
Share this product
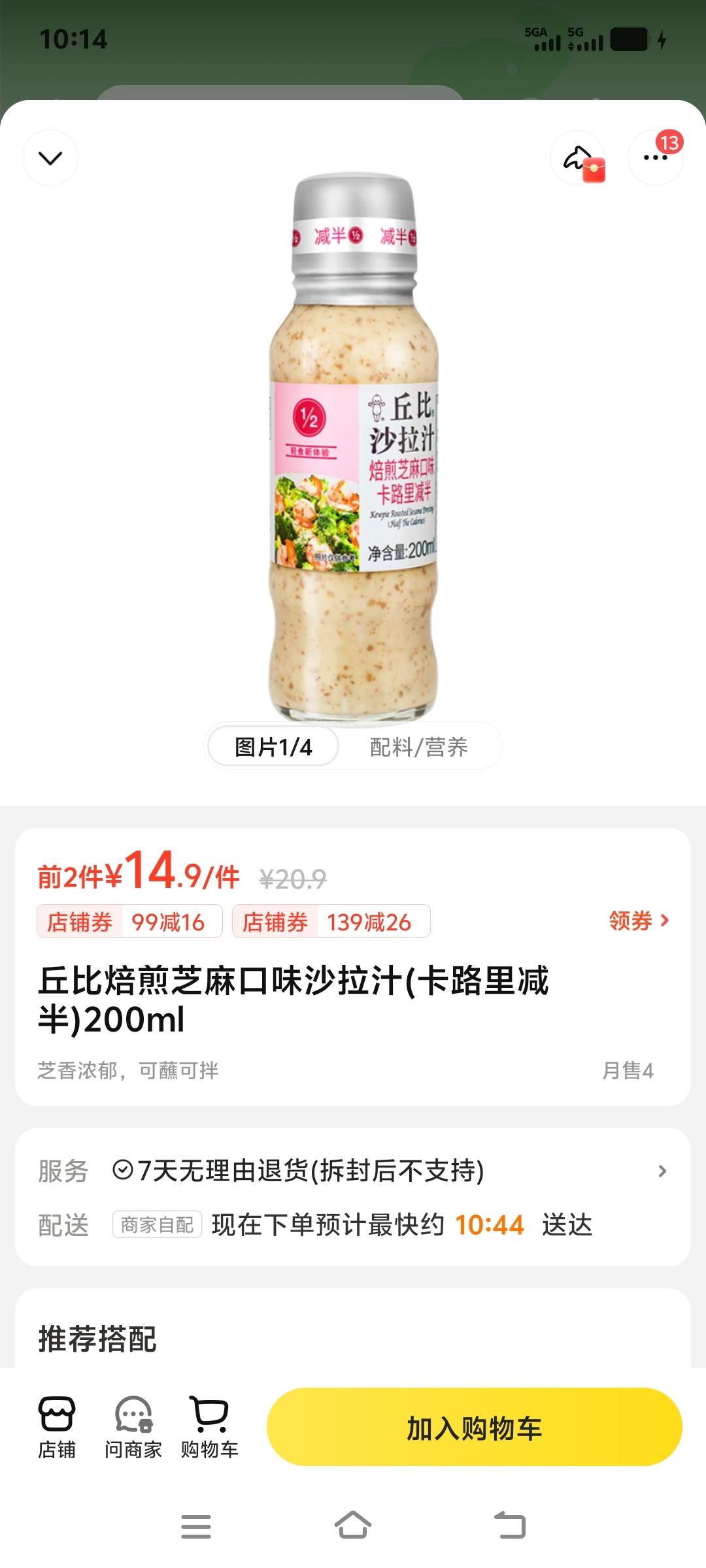pos(578,158)
